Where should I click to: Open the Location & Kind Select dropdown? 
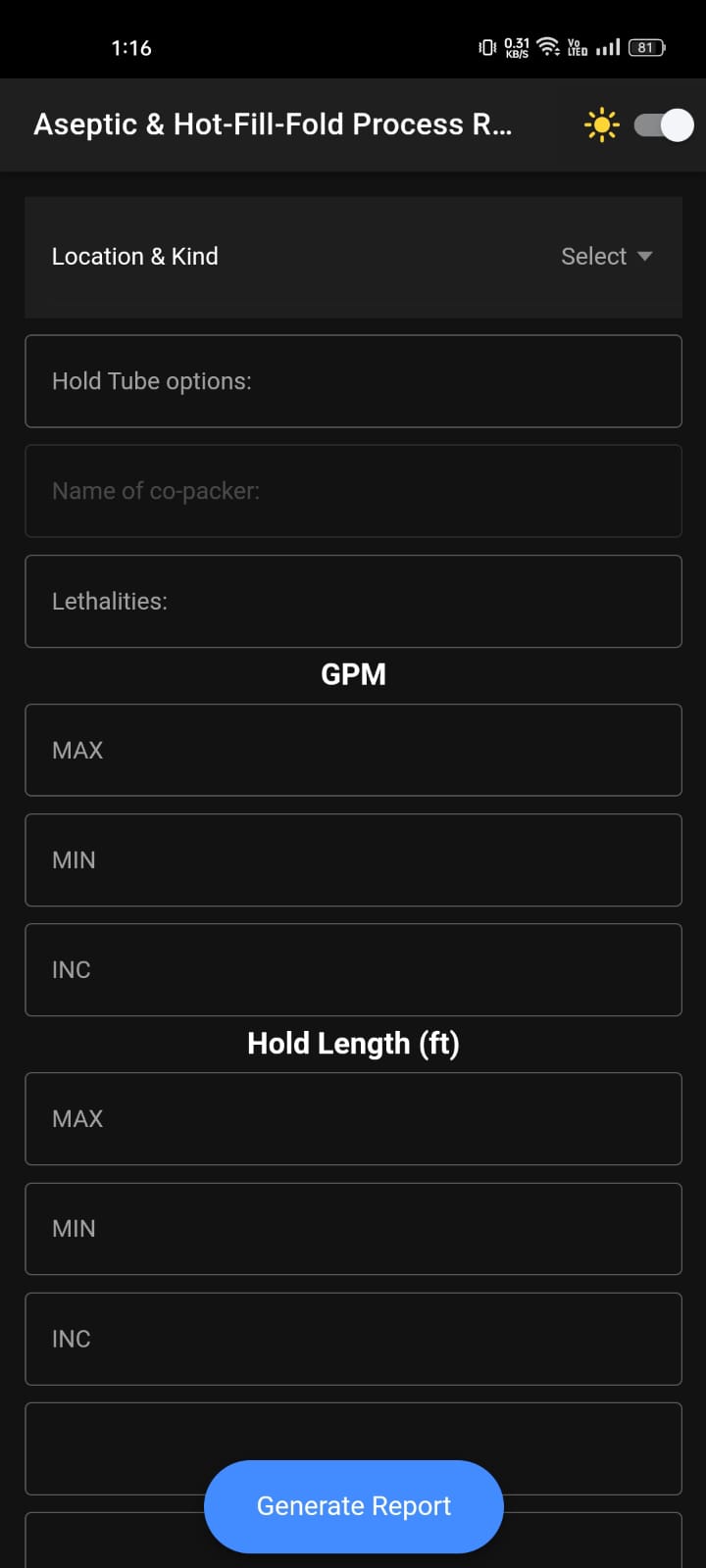606,257
